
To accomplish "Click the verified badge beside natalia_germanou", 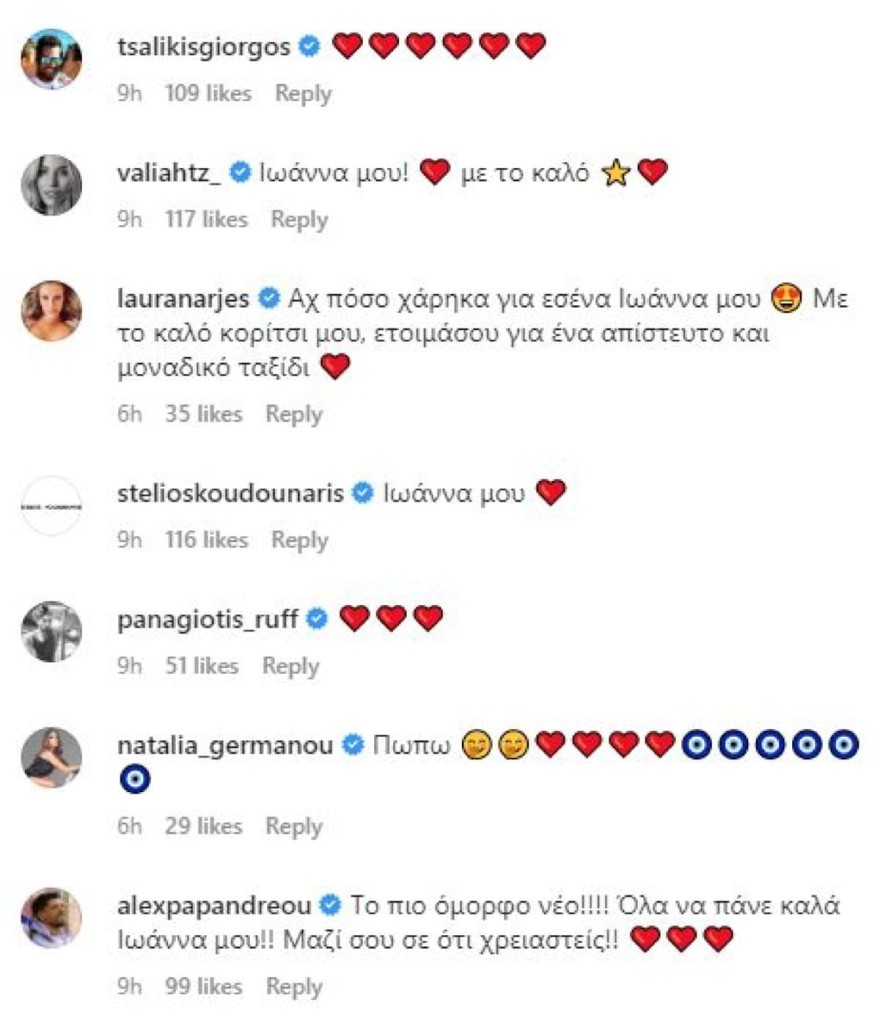I will point(352,744).
